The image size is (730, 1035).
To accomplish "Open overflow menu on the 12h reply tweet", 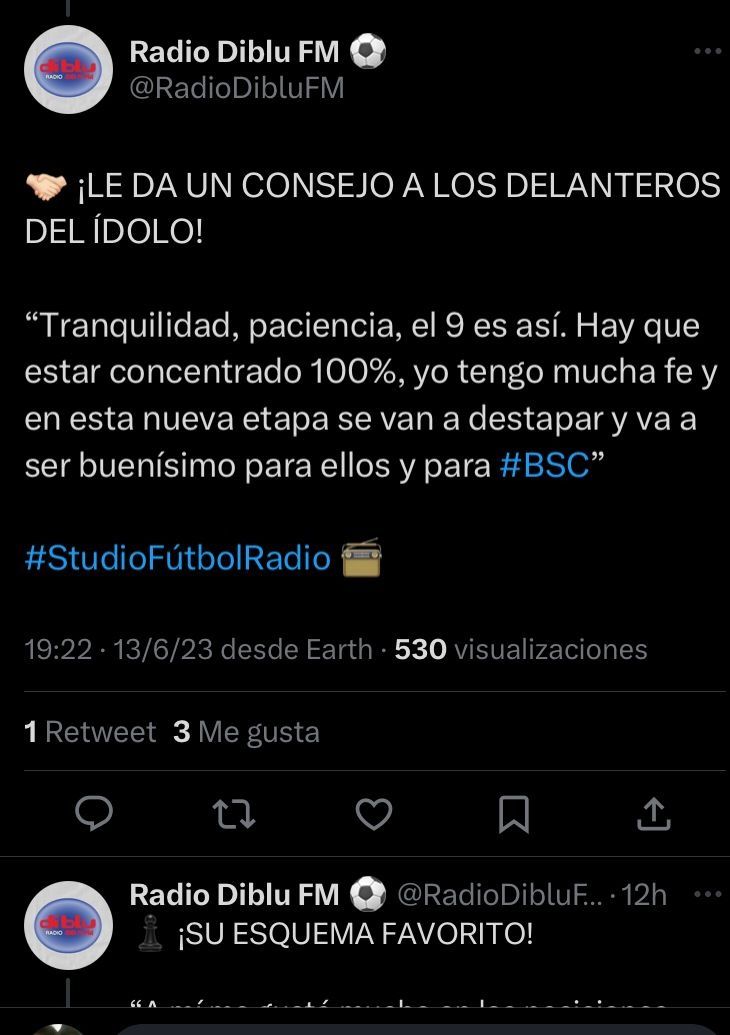I will pos(708,893).
